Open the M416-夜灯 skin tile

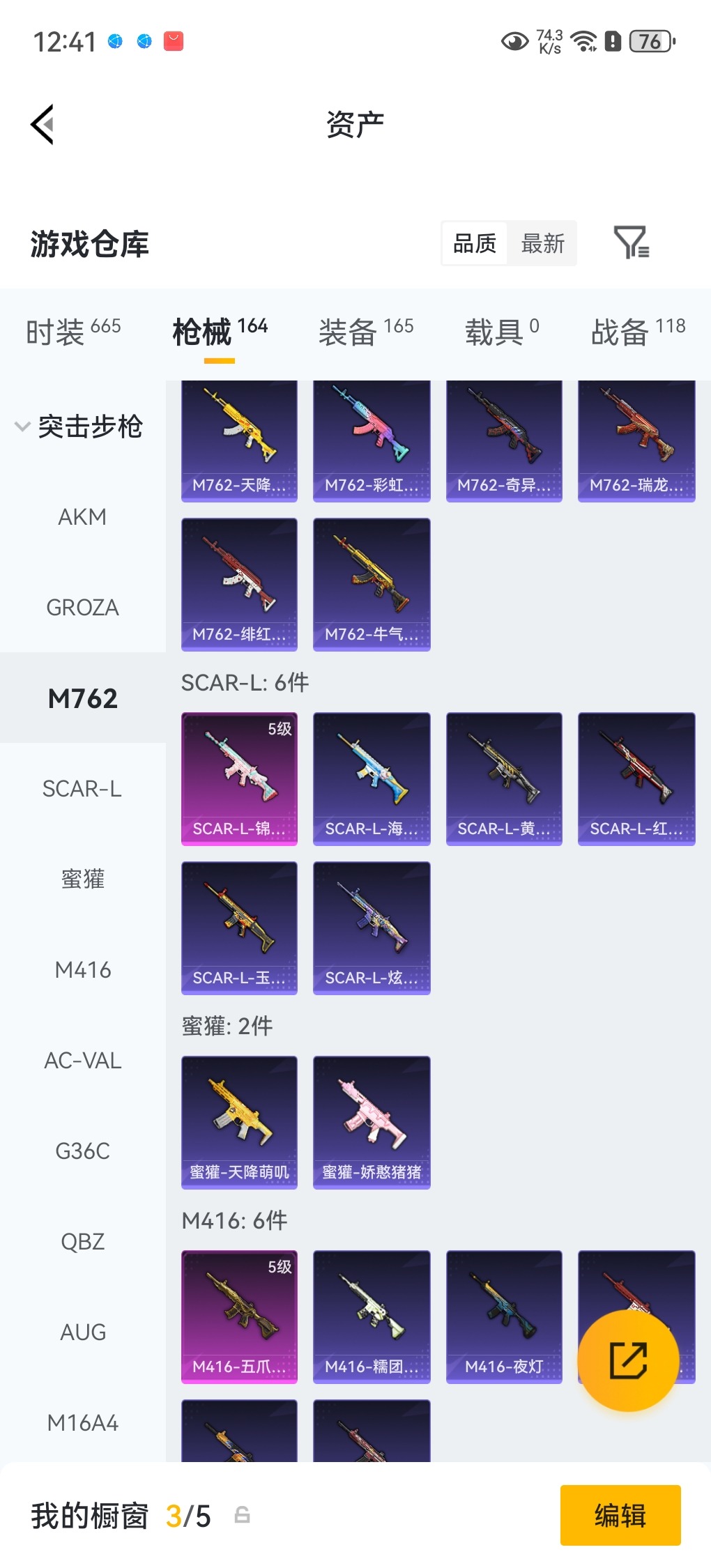504,1316
